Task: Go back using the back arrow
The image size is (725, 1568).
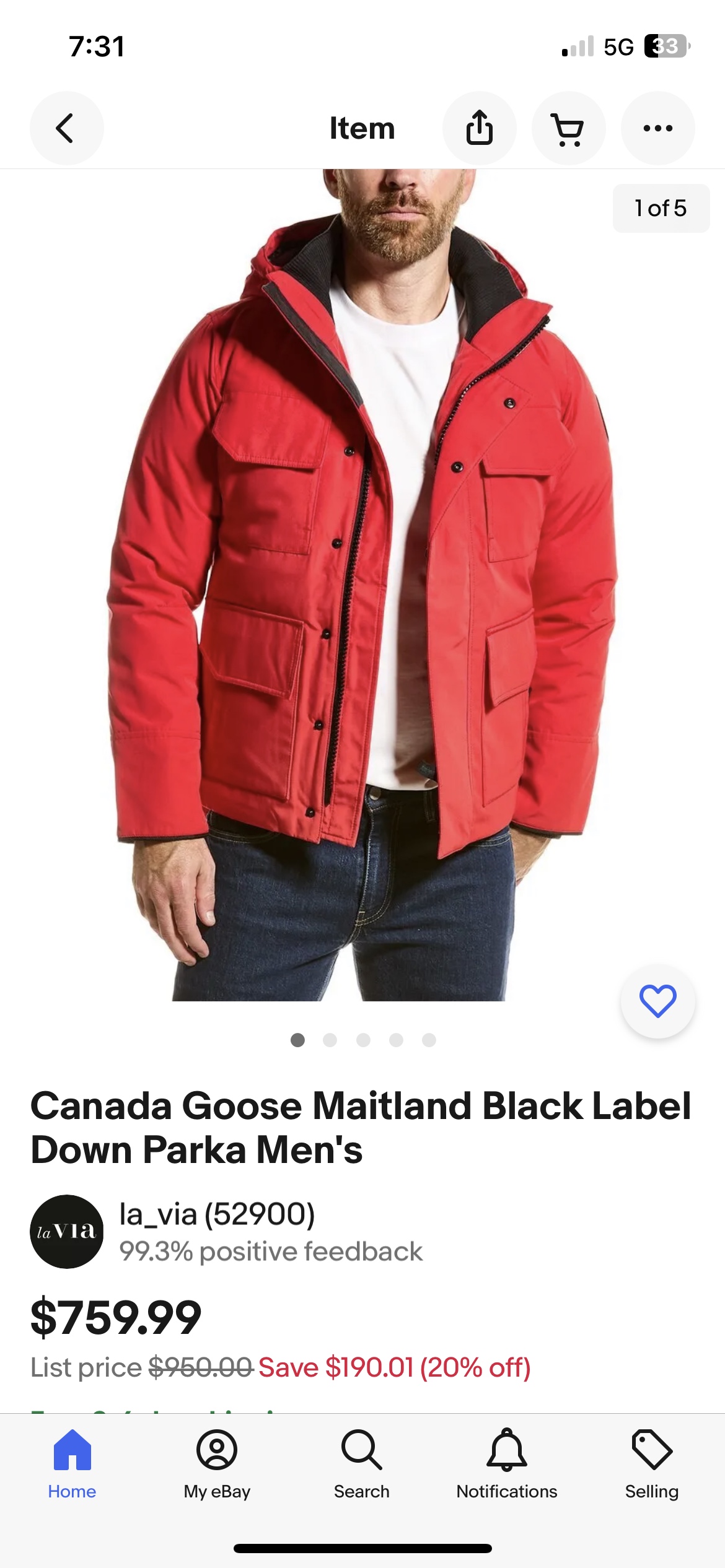Action: (66, 128)
